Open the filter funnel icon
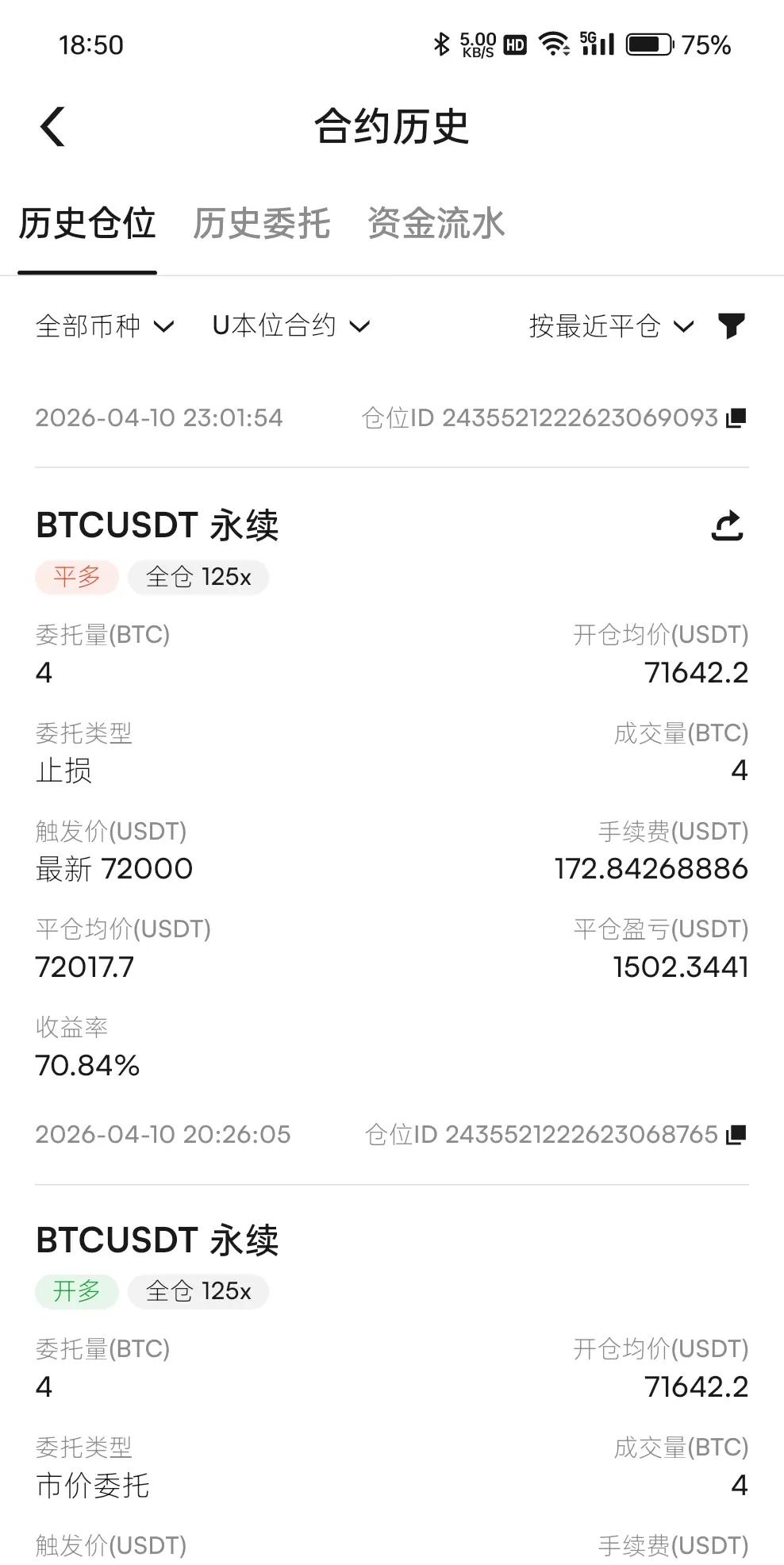Viewport: 784px width, 1565px height. (732, 326)
